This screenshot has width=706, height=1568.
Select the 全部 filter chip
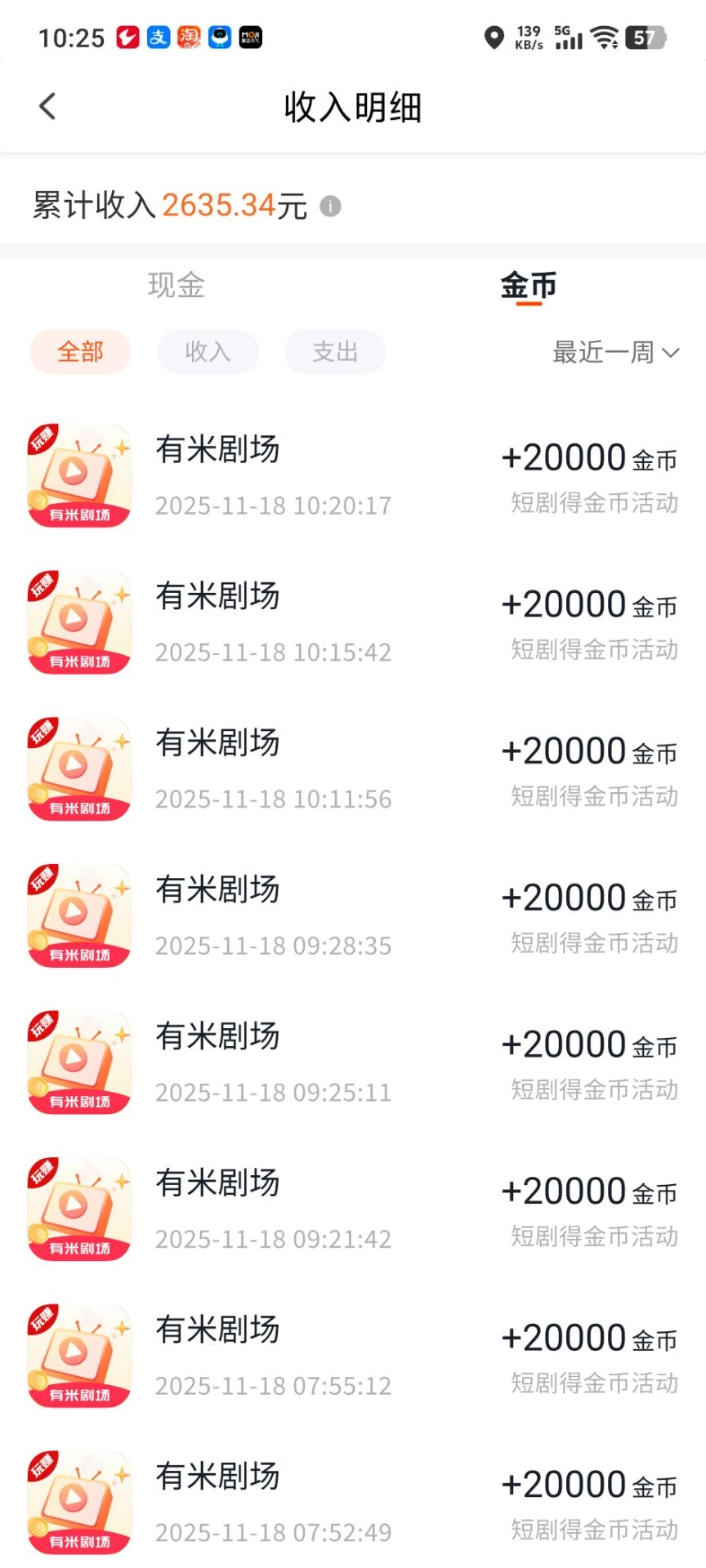[80, 352]
